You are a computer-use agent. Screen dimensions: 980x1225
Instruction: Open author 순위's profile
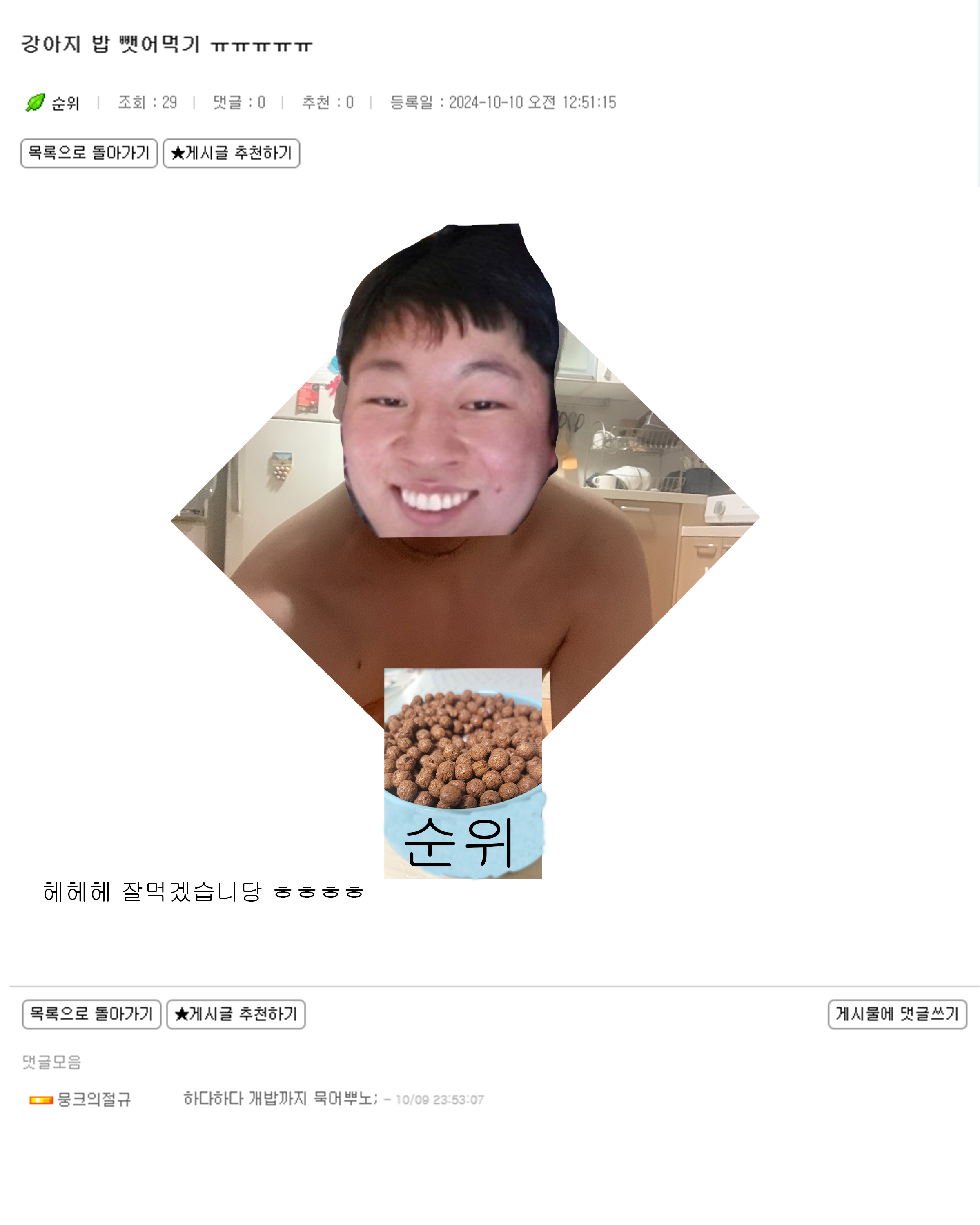pos(65,103)
